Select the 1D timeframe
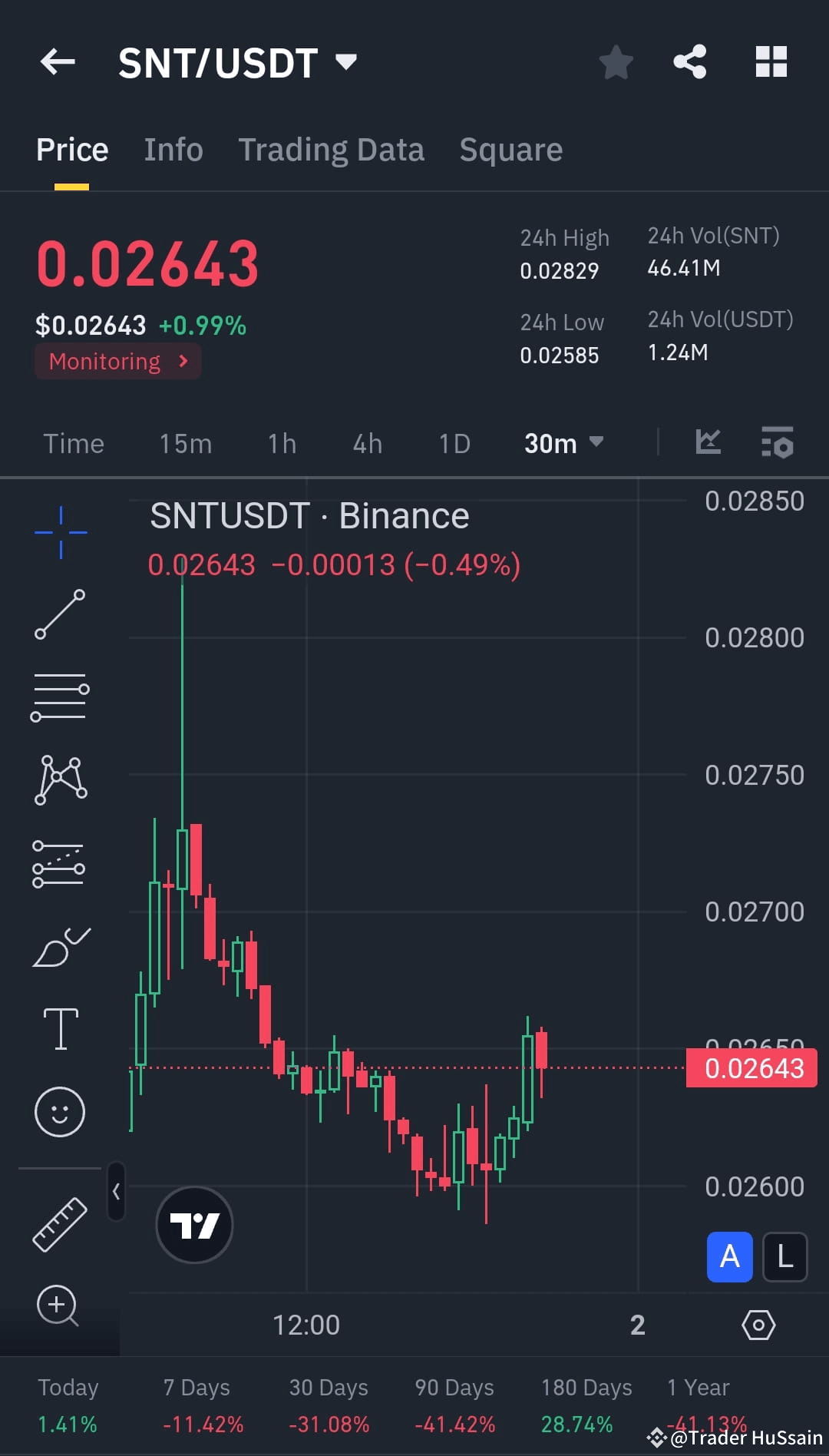 (x=454, y=443)
